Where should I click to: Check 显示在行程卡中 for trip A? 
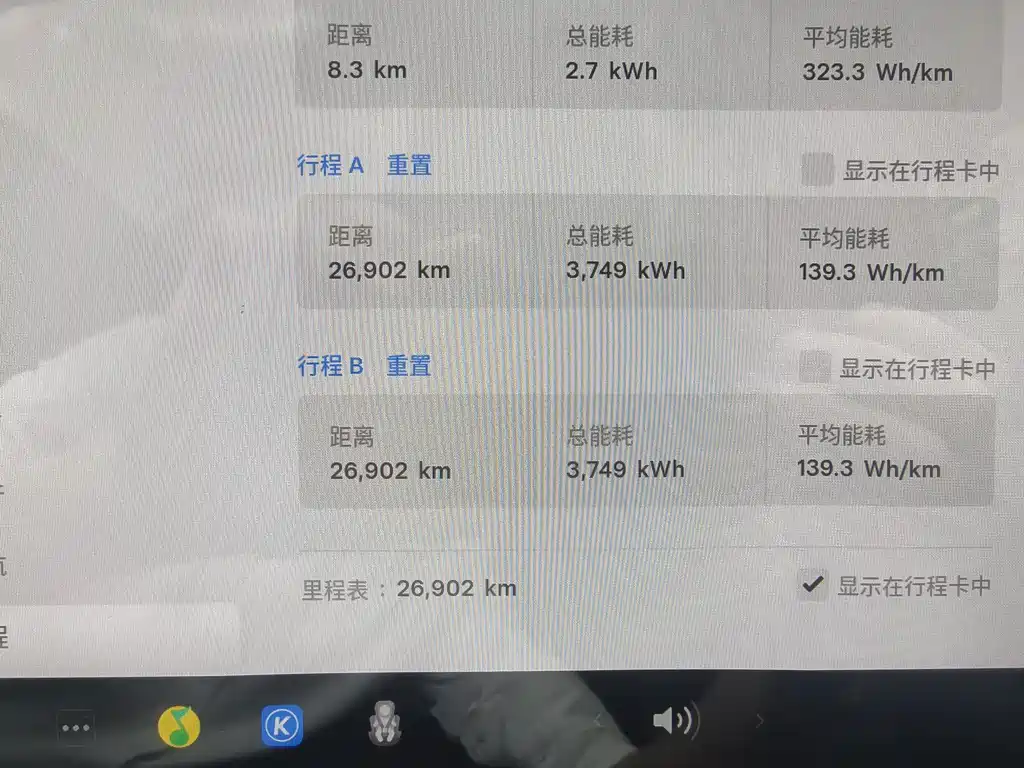click(817, 169)
